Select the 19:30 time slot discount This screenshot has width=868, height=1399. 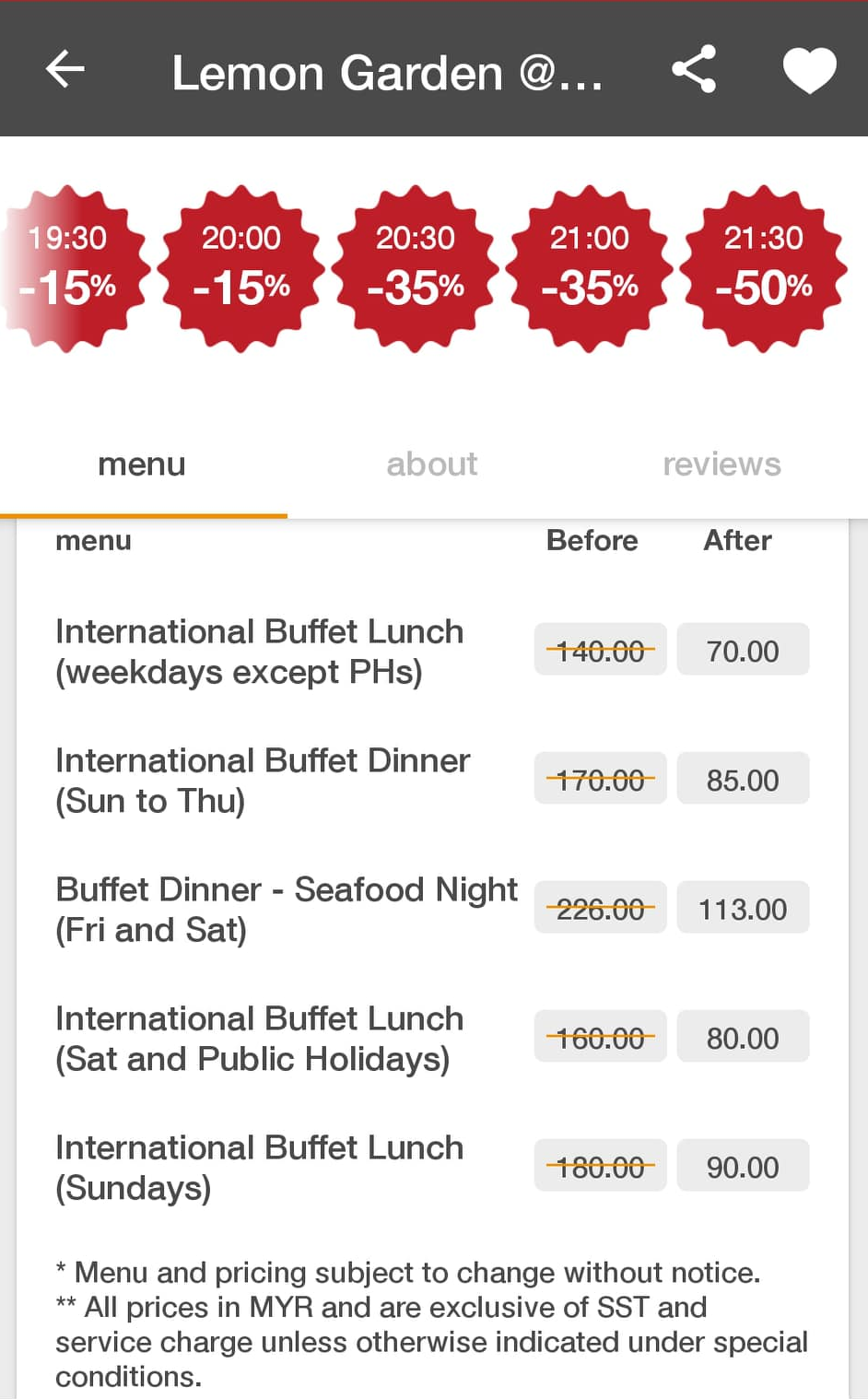click(68, 268)
